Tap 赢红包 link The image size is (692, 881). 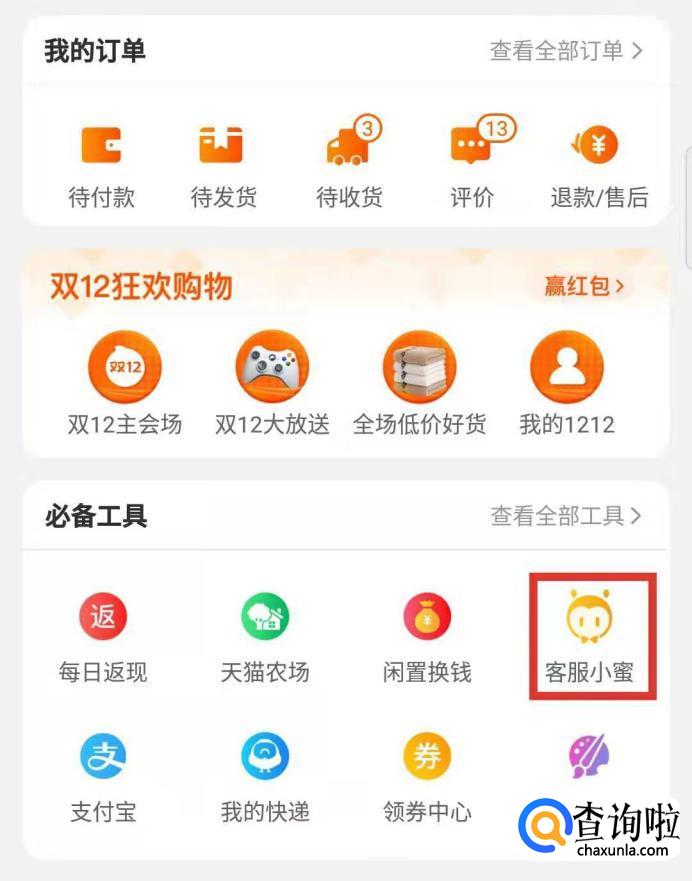(585, 286)
